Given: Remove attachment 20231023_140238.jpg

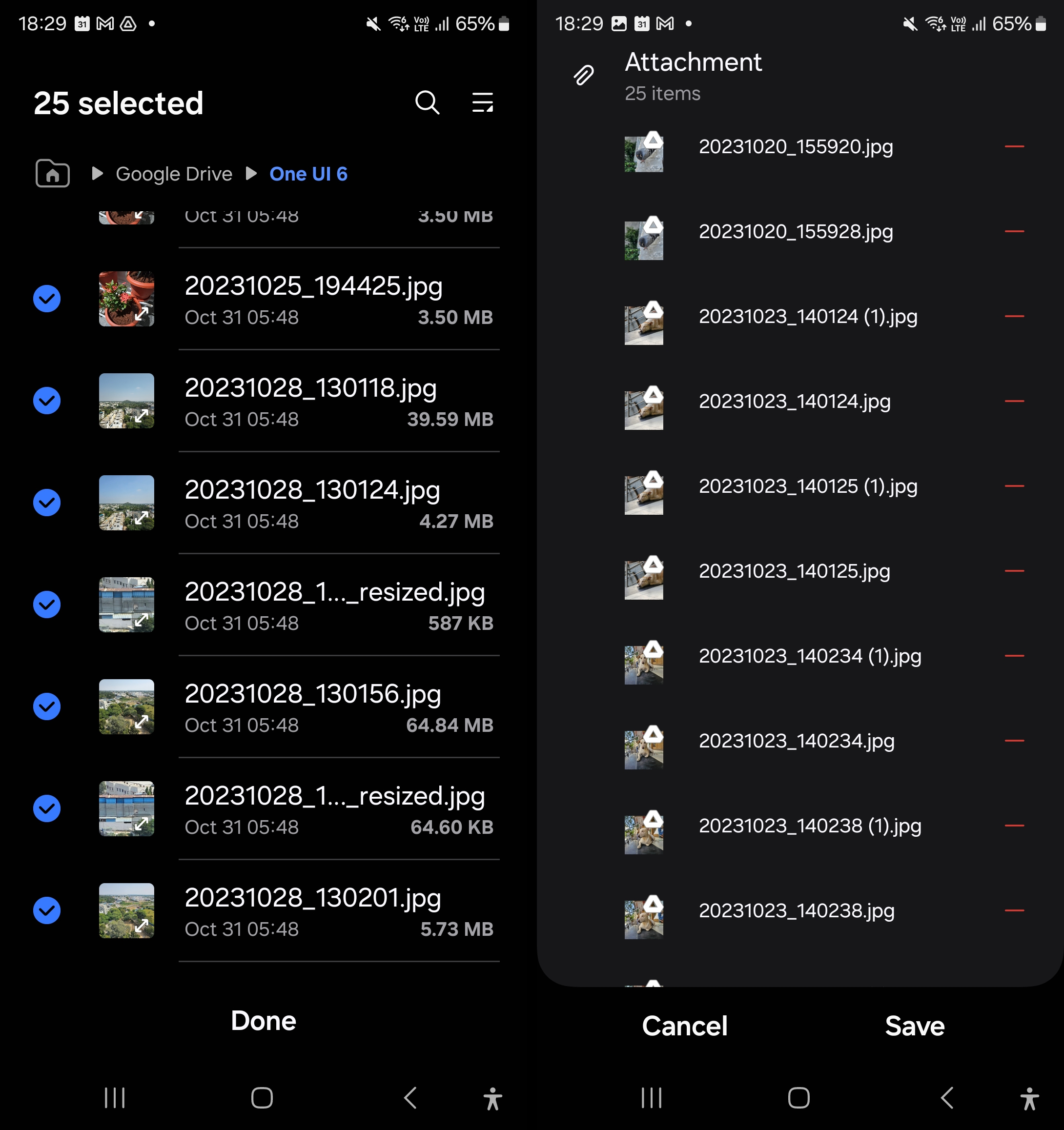Looking at the screenshot, I should (1014, 910).
